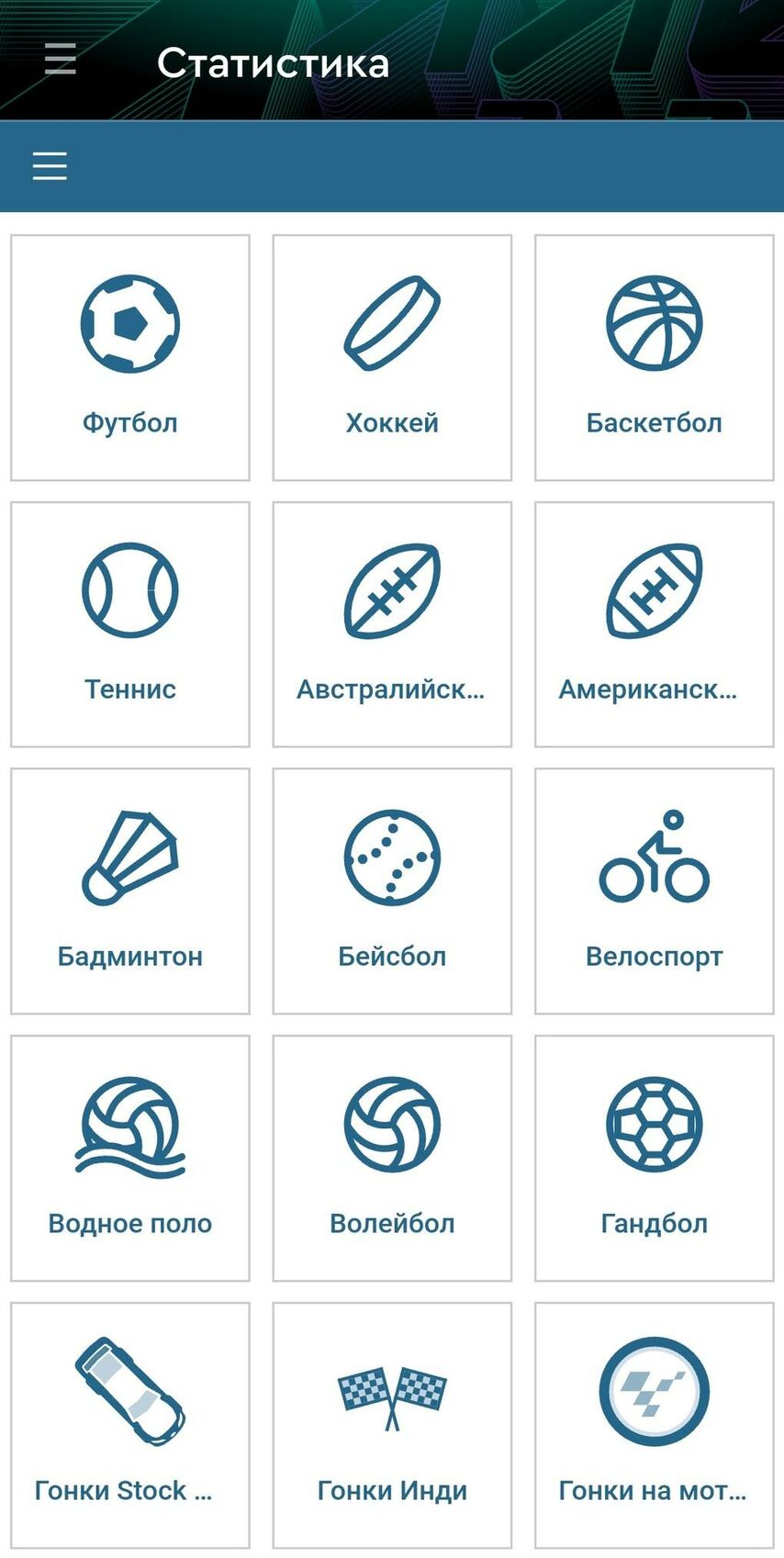Image resolution: width=784 pixels, height=1558 pixels.
Task: Open Гонки на мотоциклах tile
Action: pos(655,1426)
